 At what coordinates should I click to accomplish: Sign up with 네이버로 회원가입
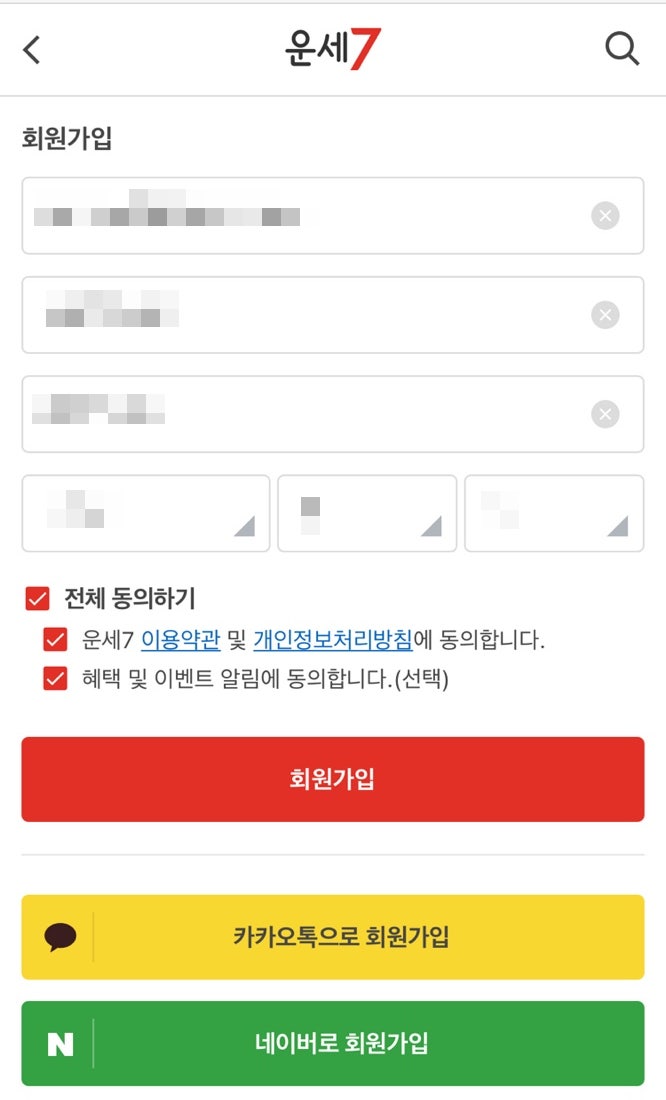[333, 1044]
